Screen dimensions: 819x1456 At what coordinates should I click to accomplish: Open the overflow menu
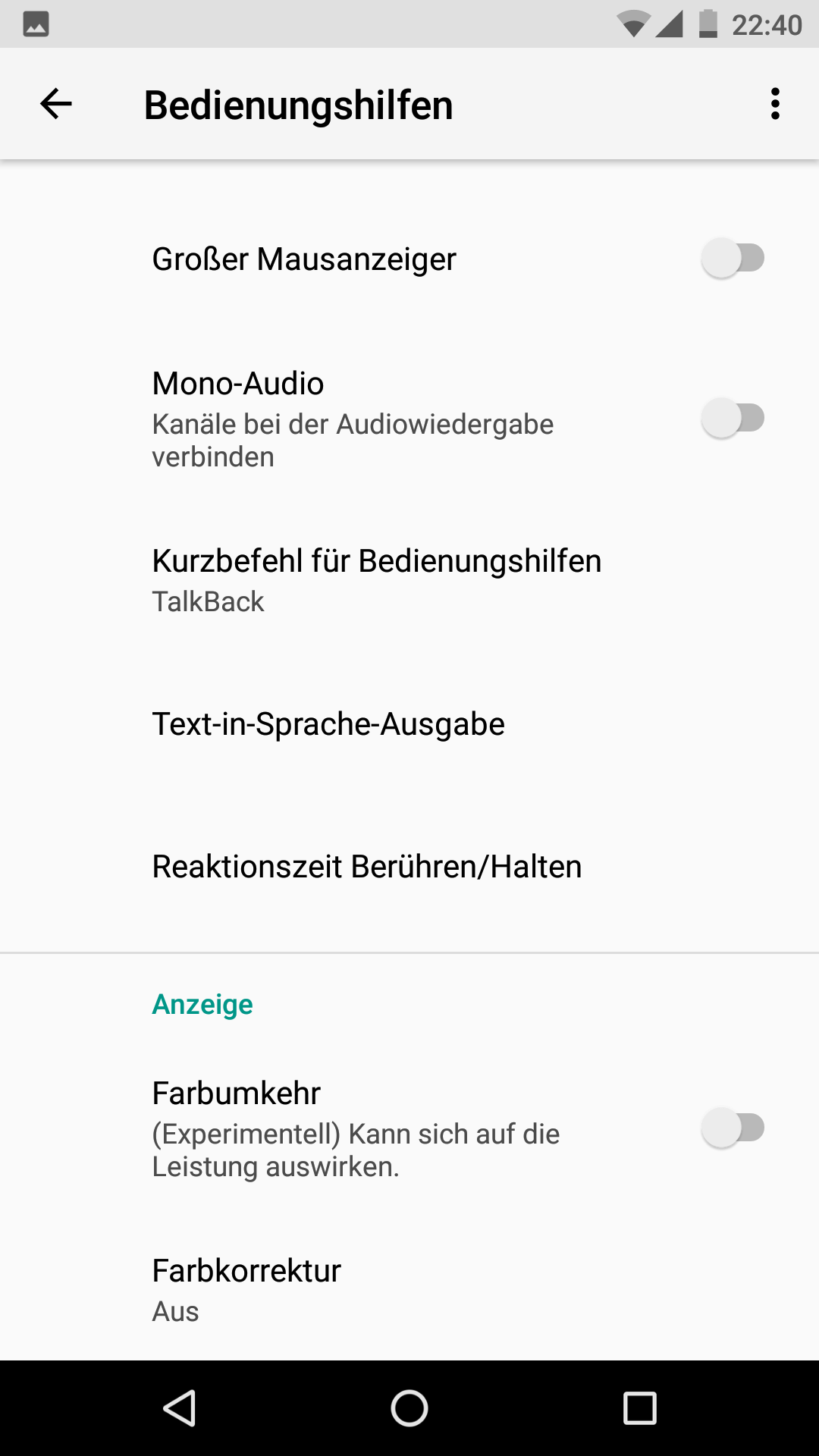click(774, 104)
